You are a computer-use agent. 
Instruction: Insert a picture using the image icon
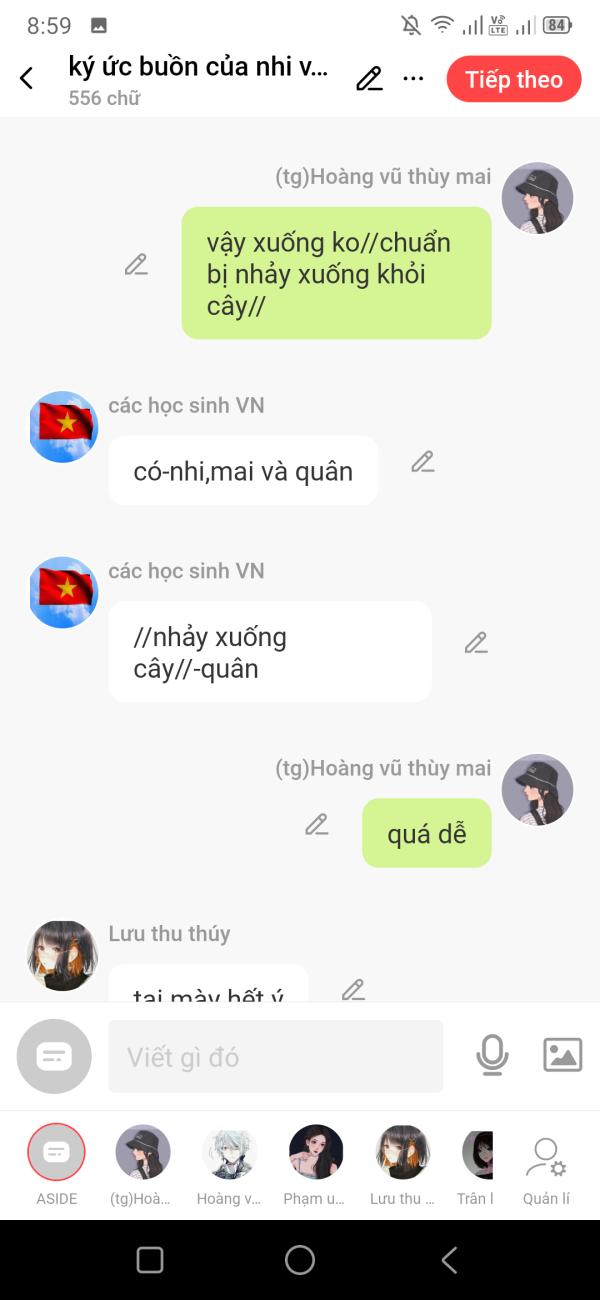pos(562,1055)
